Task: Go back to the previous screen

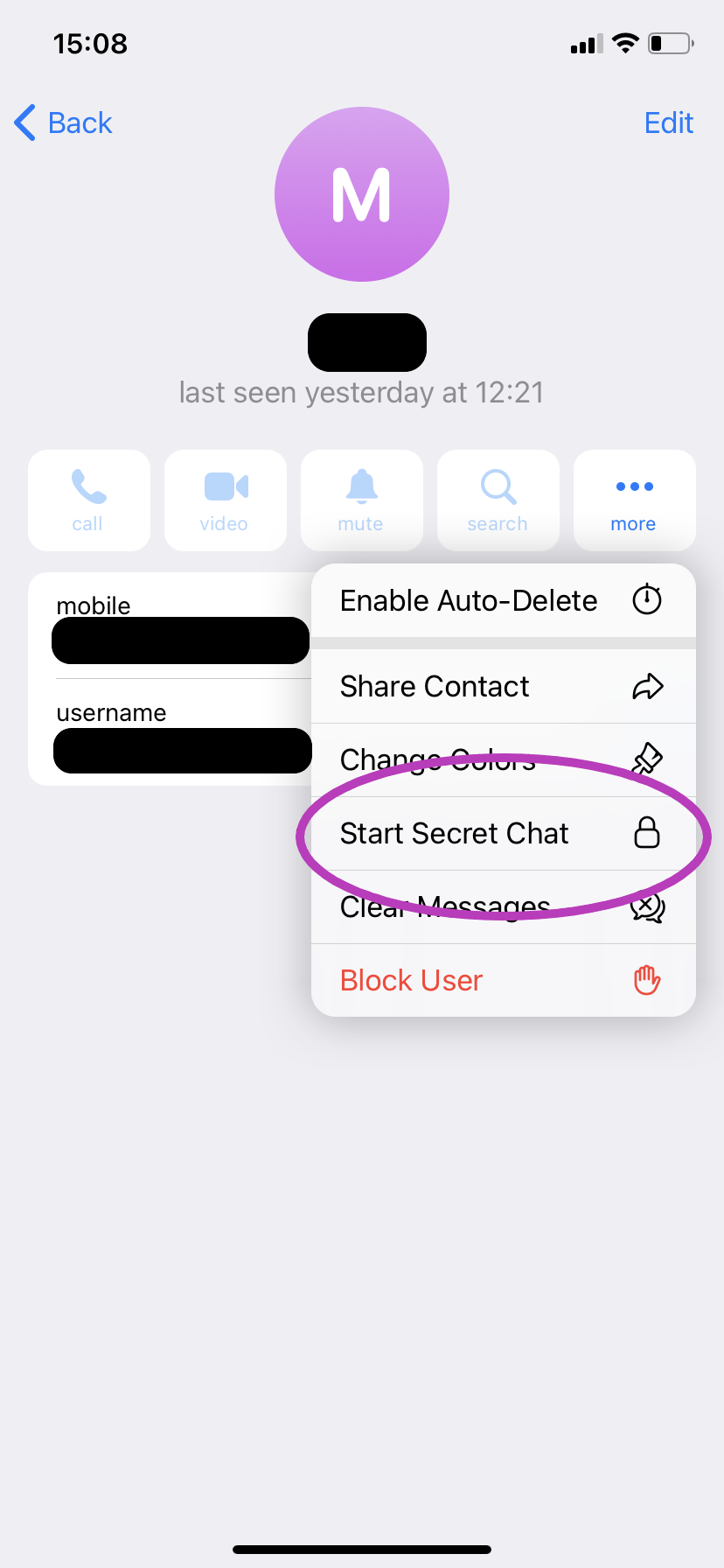Action: (x=64, y=122)
